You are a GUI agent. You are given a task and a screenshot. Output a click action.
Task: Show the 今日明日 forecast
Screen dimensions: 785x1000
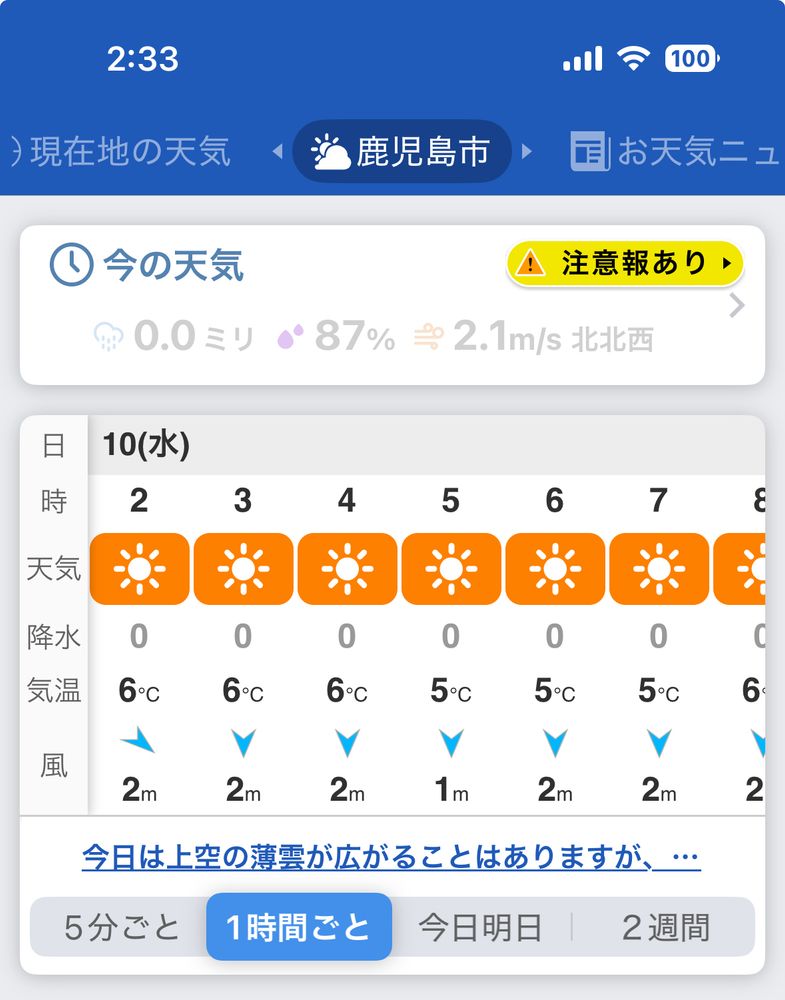pyautogui.click(x=480, y=927)
